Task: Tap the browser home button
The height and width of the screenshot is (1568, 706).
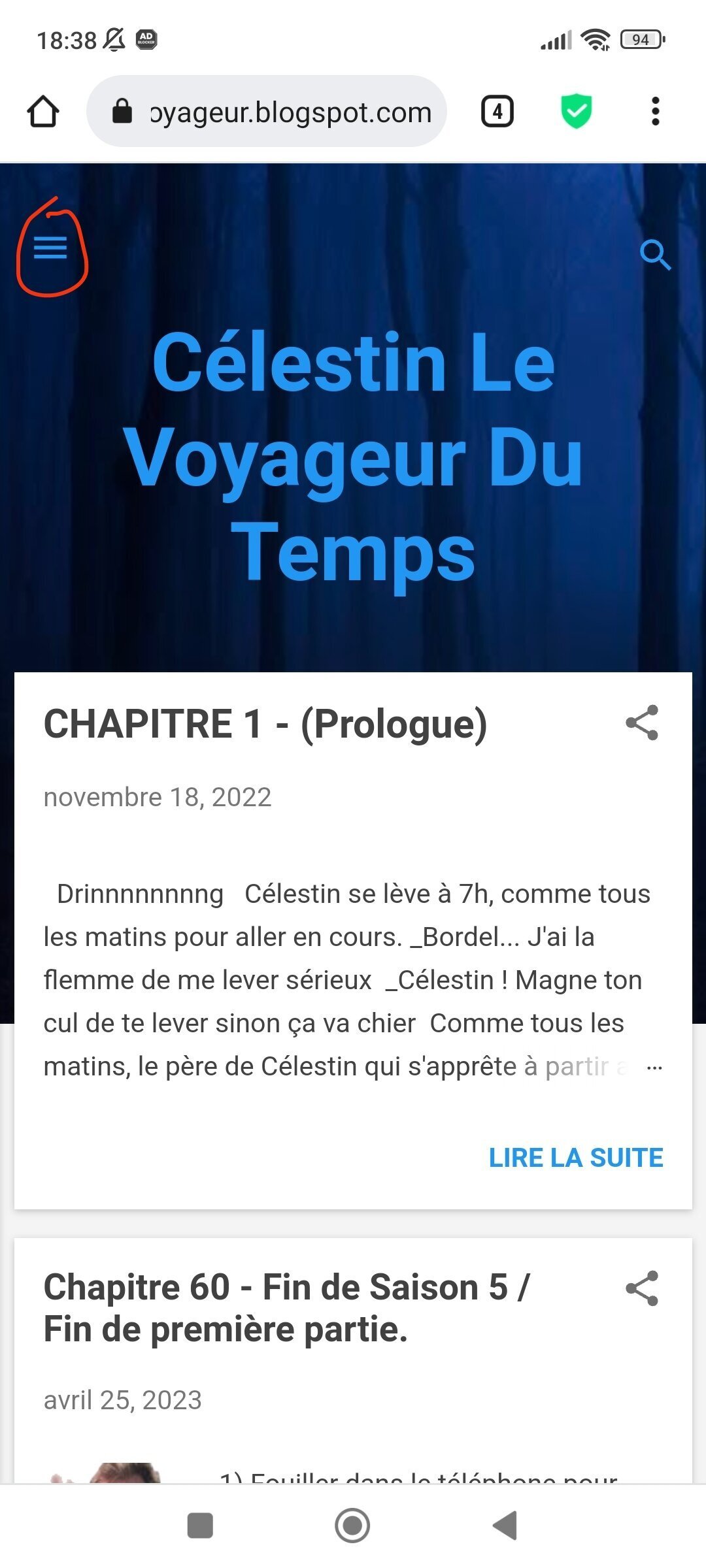Action: point(43,112)
